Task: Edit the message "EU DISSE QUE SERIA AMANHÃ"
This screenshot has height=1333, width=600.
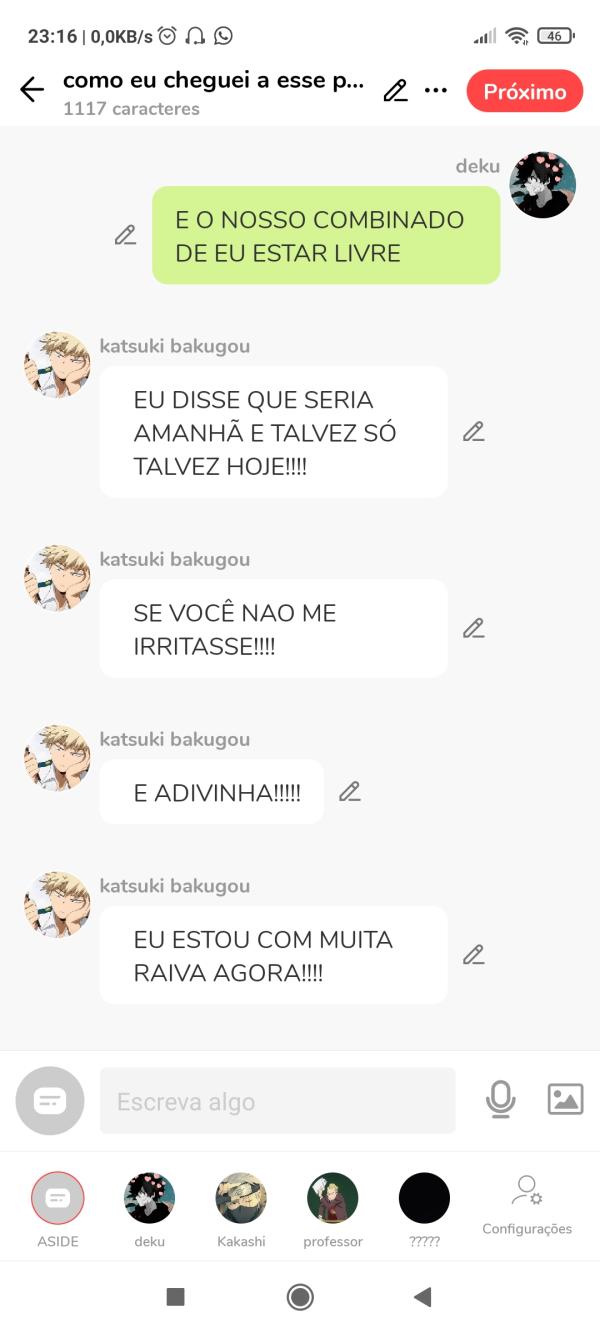Action: coord(473,432)
